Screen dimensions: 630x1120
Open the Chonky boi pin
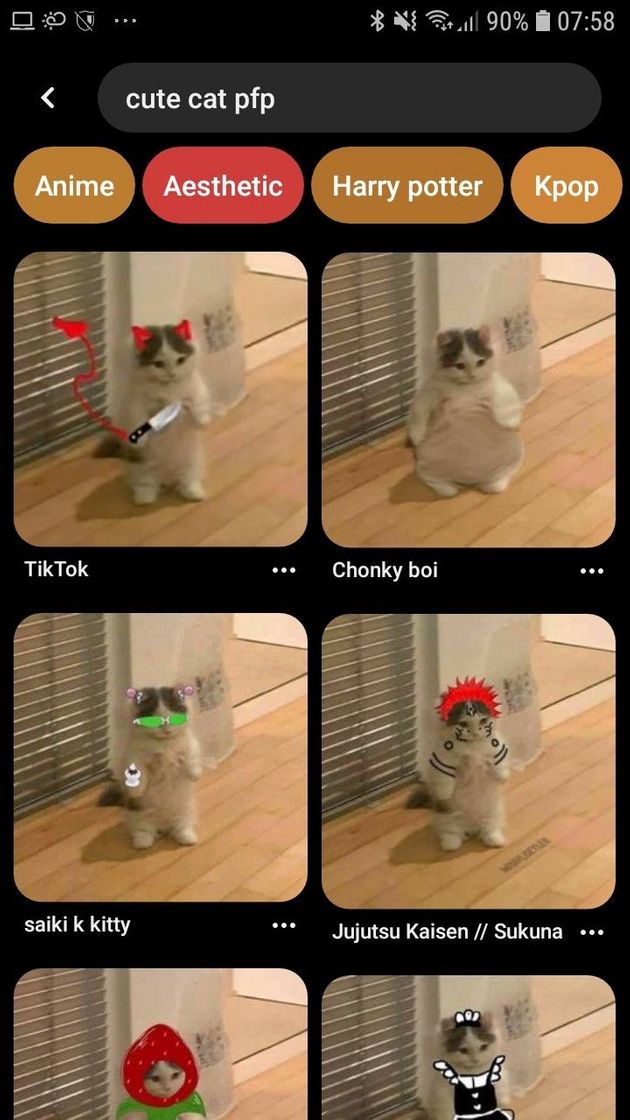(x=468, y=399)
